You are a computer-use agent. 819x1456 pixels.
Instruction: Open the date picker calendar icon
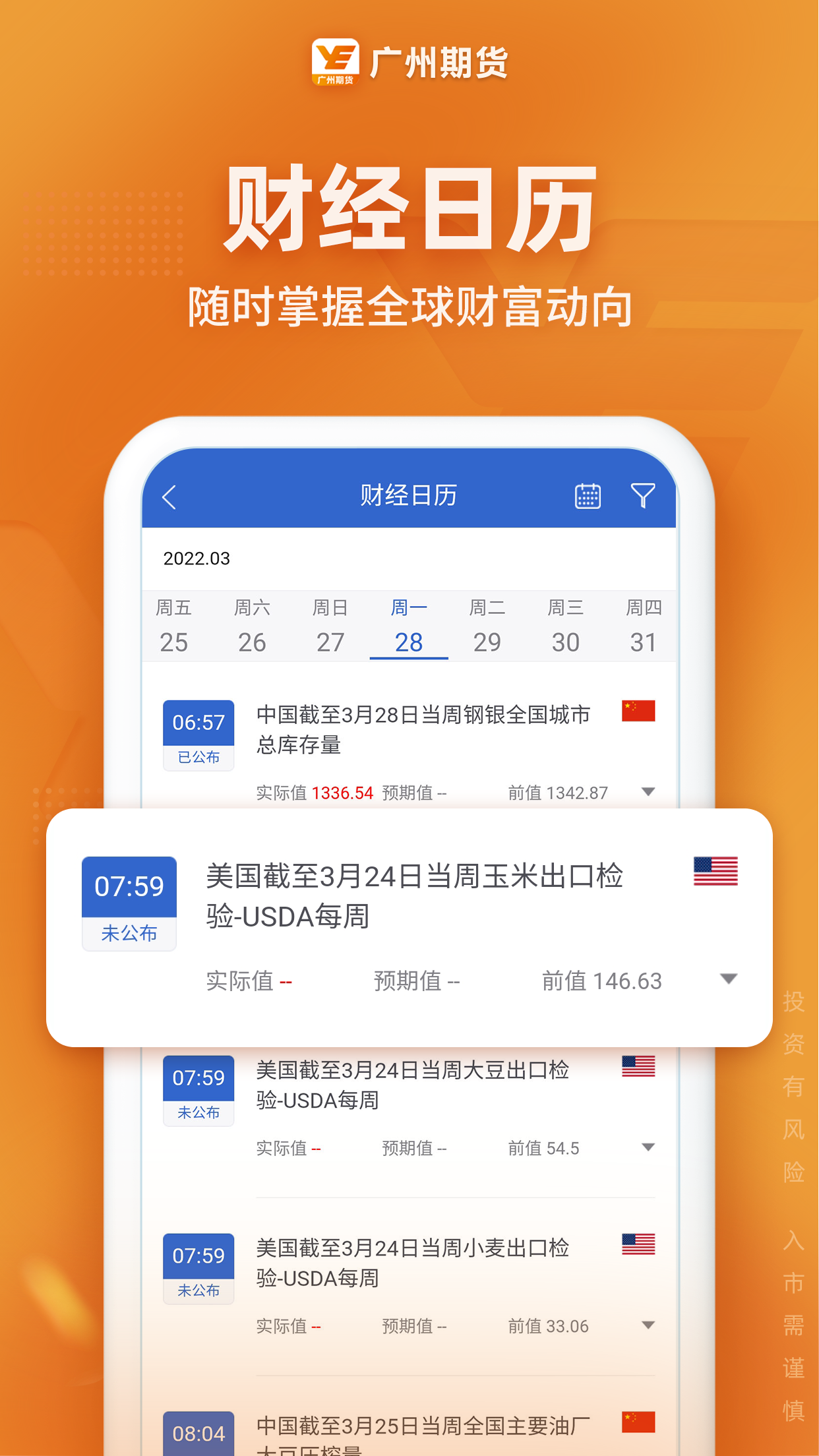coord(588,495)
